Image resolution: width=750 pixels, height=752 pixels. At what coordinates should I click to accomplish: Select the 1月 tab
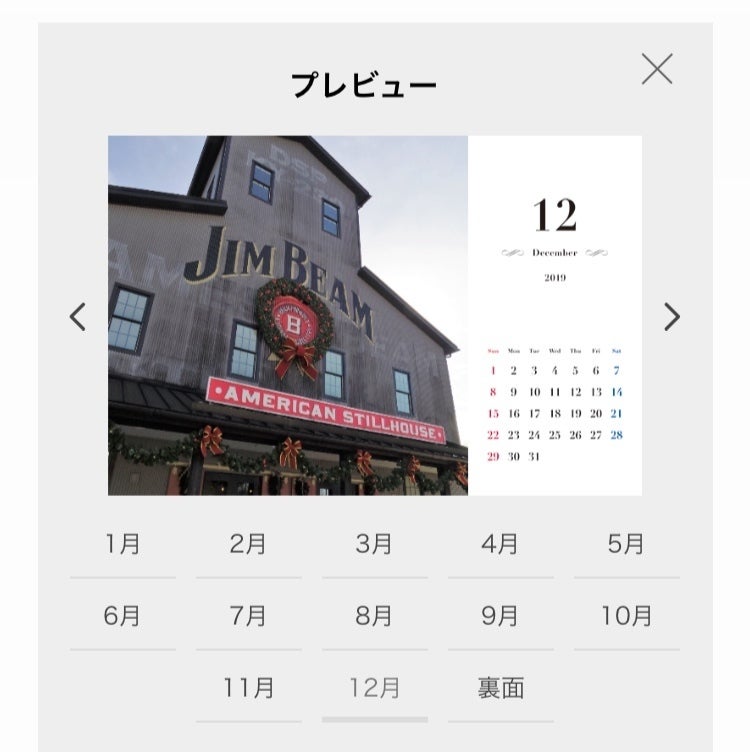point(123,545)
